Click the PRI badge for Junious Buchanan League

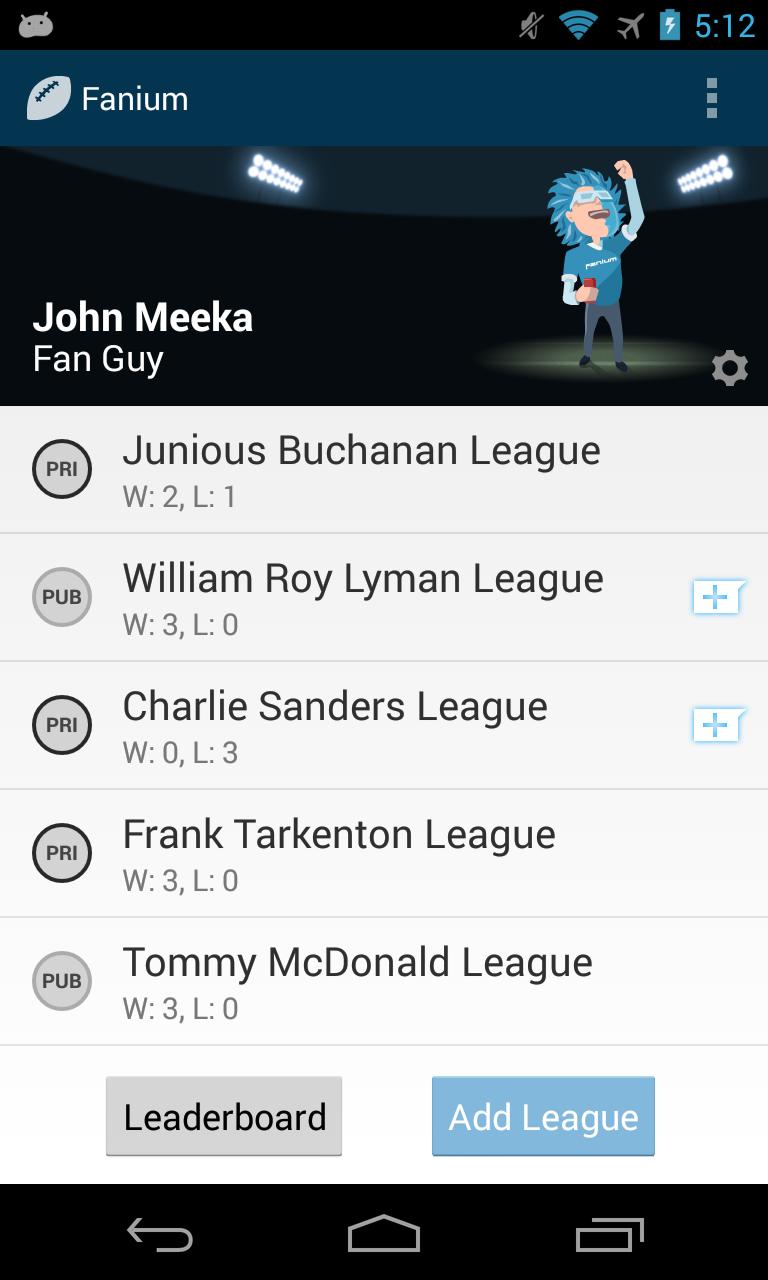(x=62, y=468)
